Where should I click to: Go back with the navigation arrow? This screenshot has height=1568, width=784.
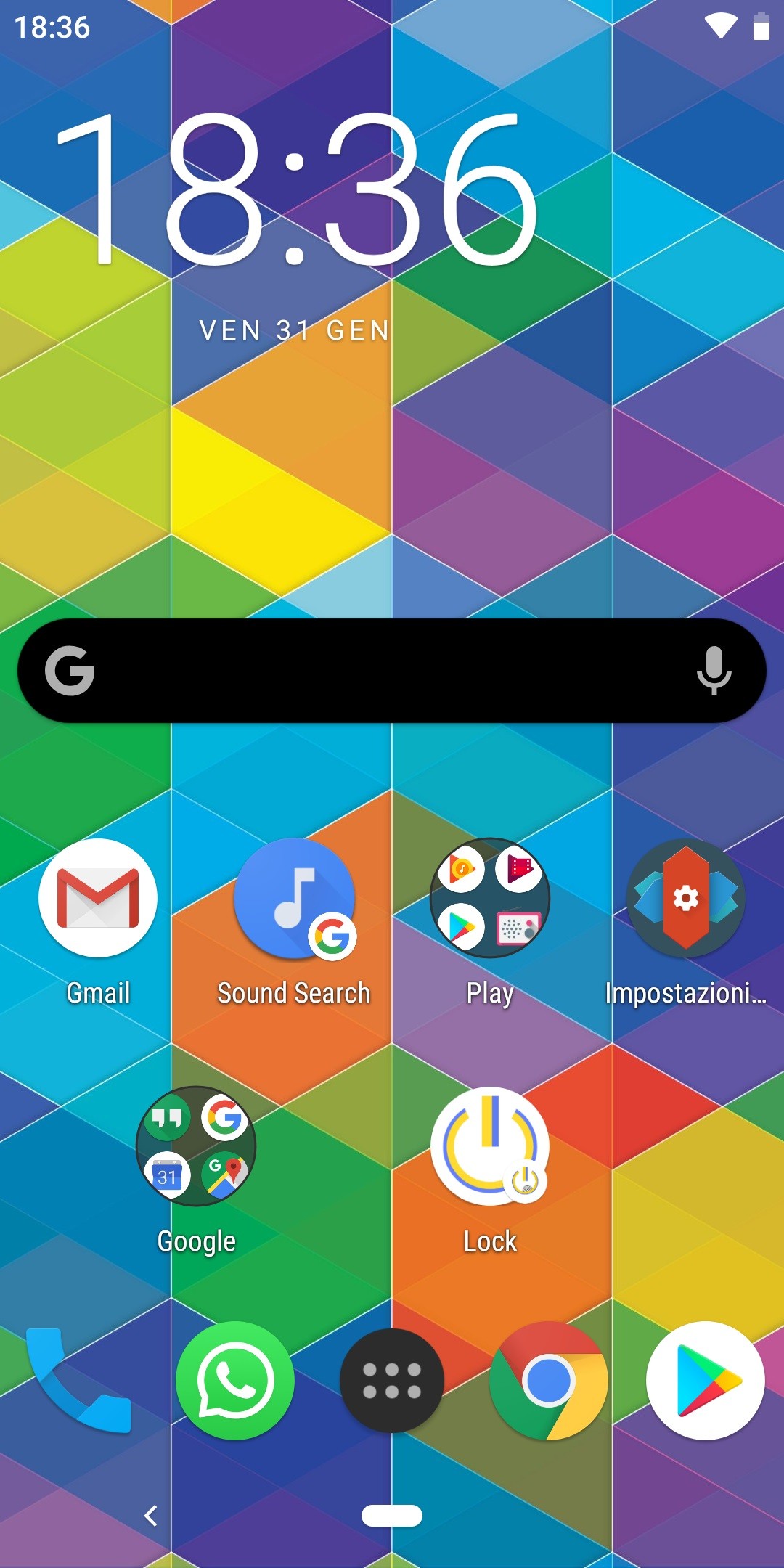tap(151, 1516)
